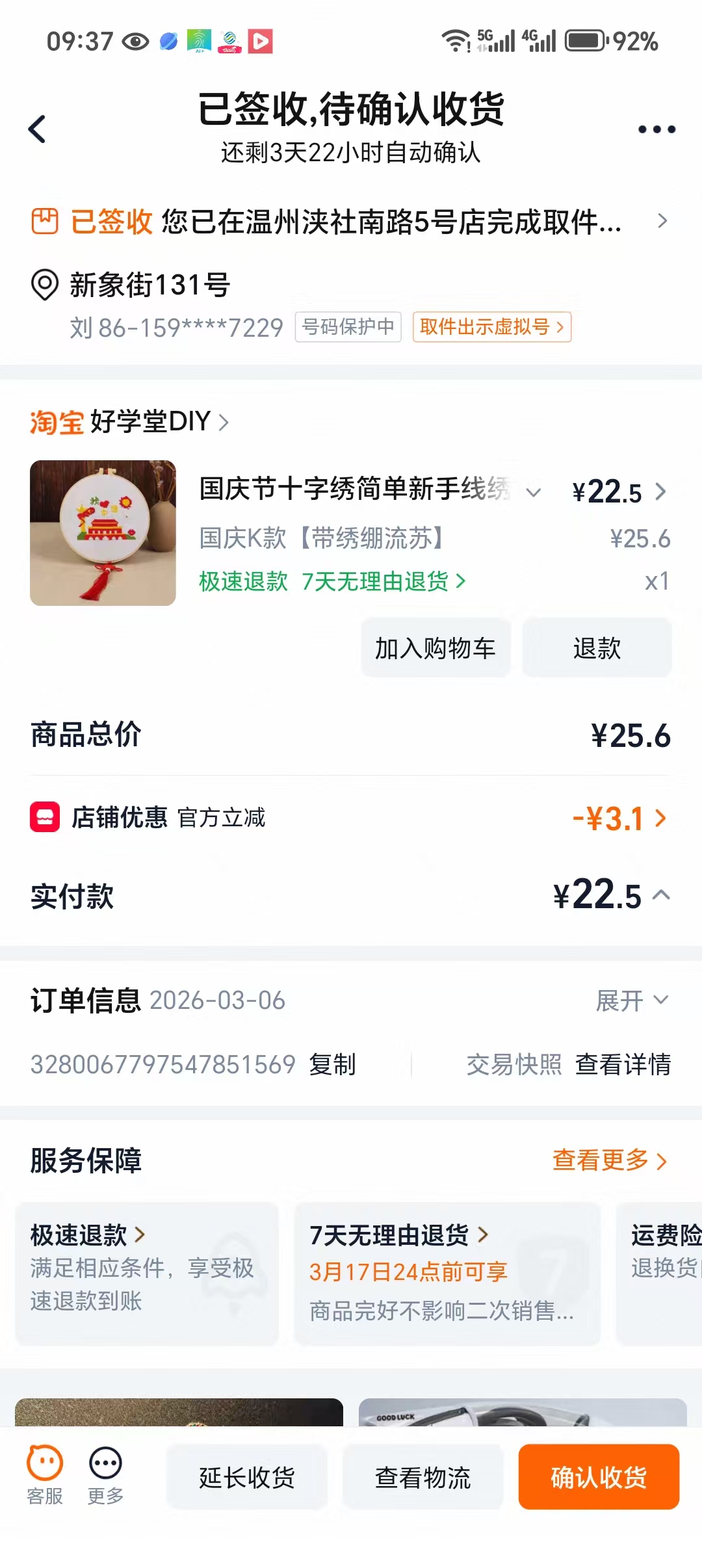Tap the 取件出示虚拟号 chip
Image resolution: width=702 pixels, height=1568 pixels.
492,327
